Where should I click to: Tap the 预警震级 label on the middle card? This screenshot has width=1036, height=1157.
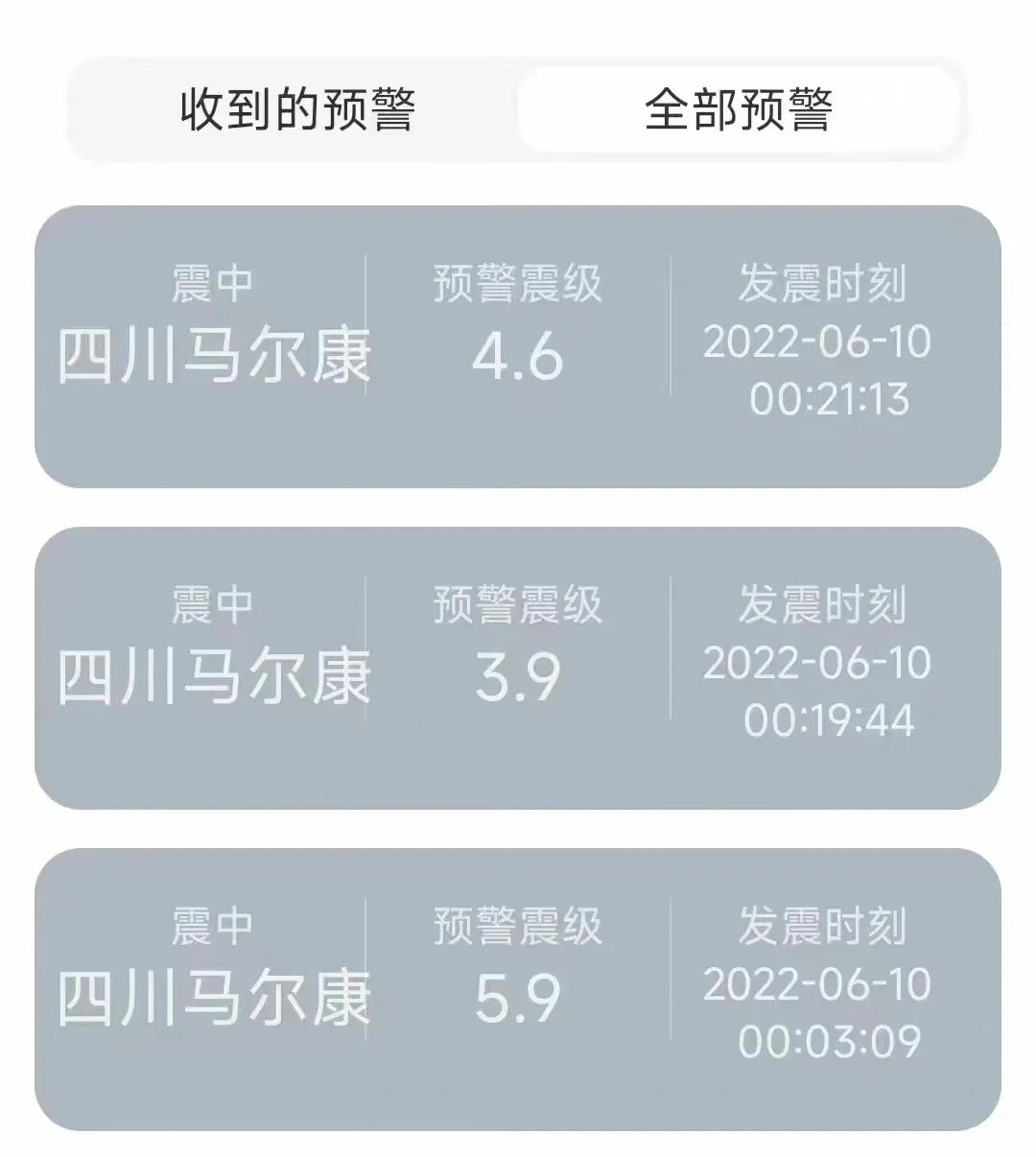click(518, 606)
